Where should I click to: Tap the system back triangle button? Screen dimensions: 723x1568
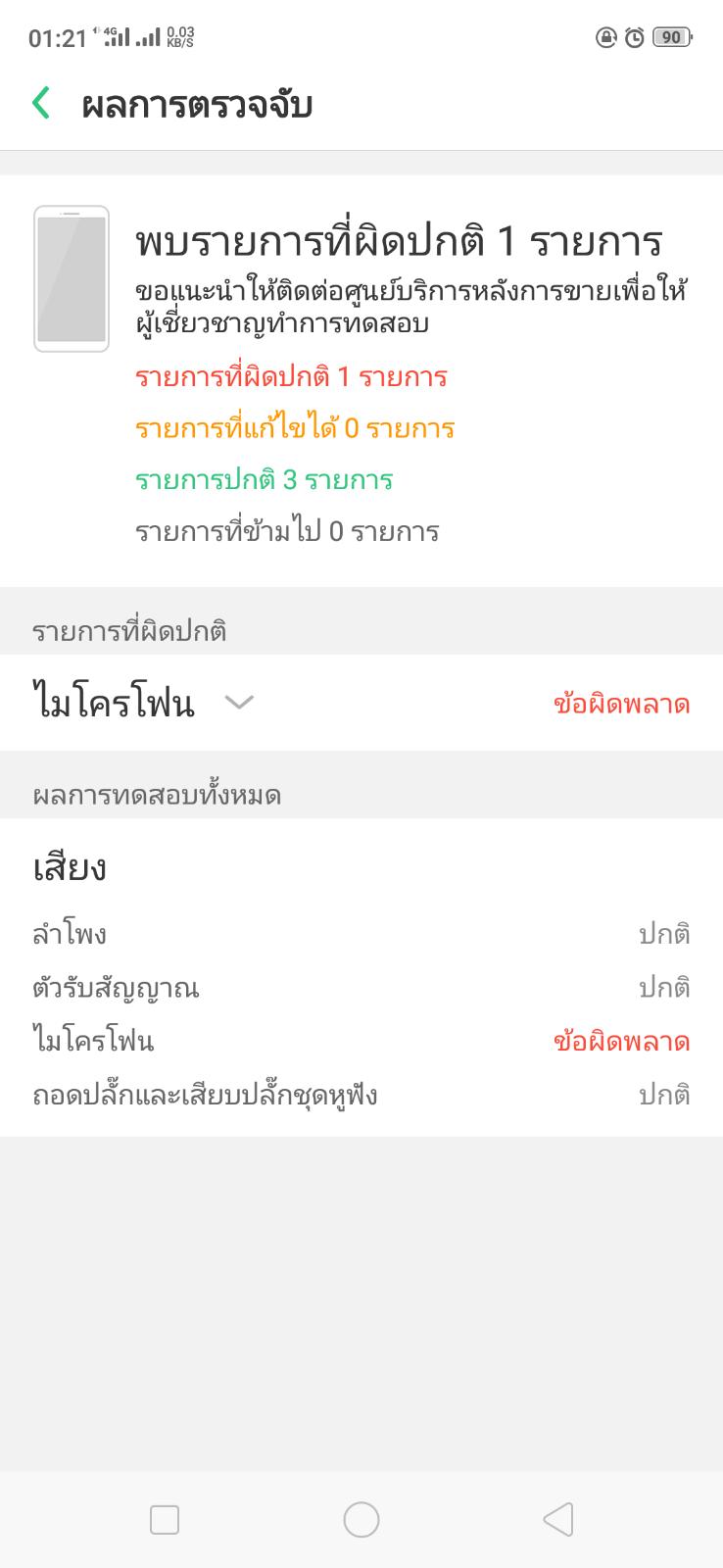pyautogui.click(x=557, y=1520)
